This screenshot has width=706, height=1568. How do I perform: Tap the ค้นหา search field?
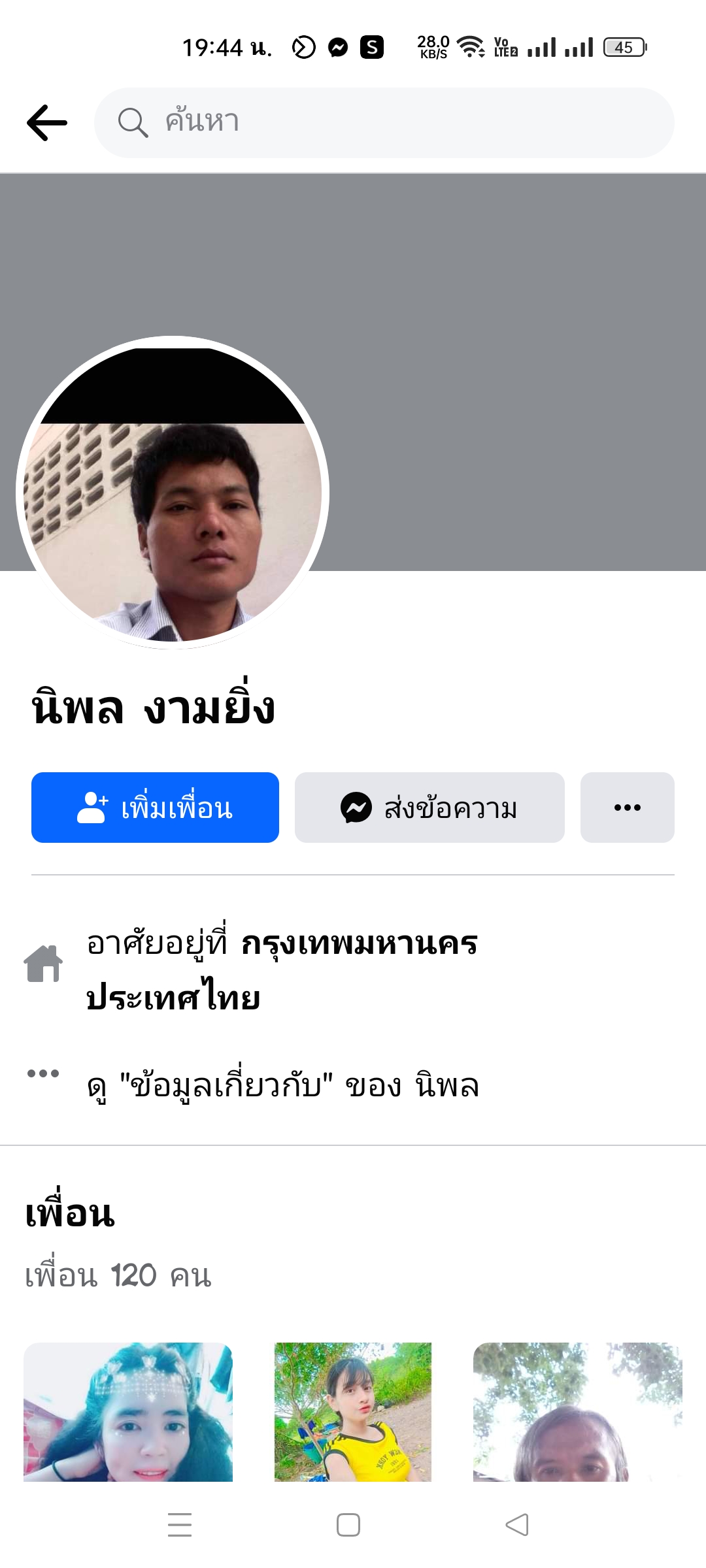point(384,123)
